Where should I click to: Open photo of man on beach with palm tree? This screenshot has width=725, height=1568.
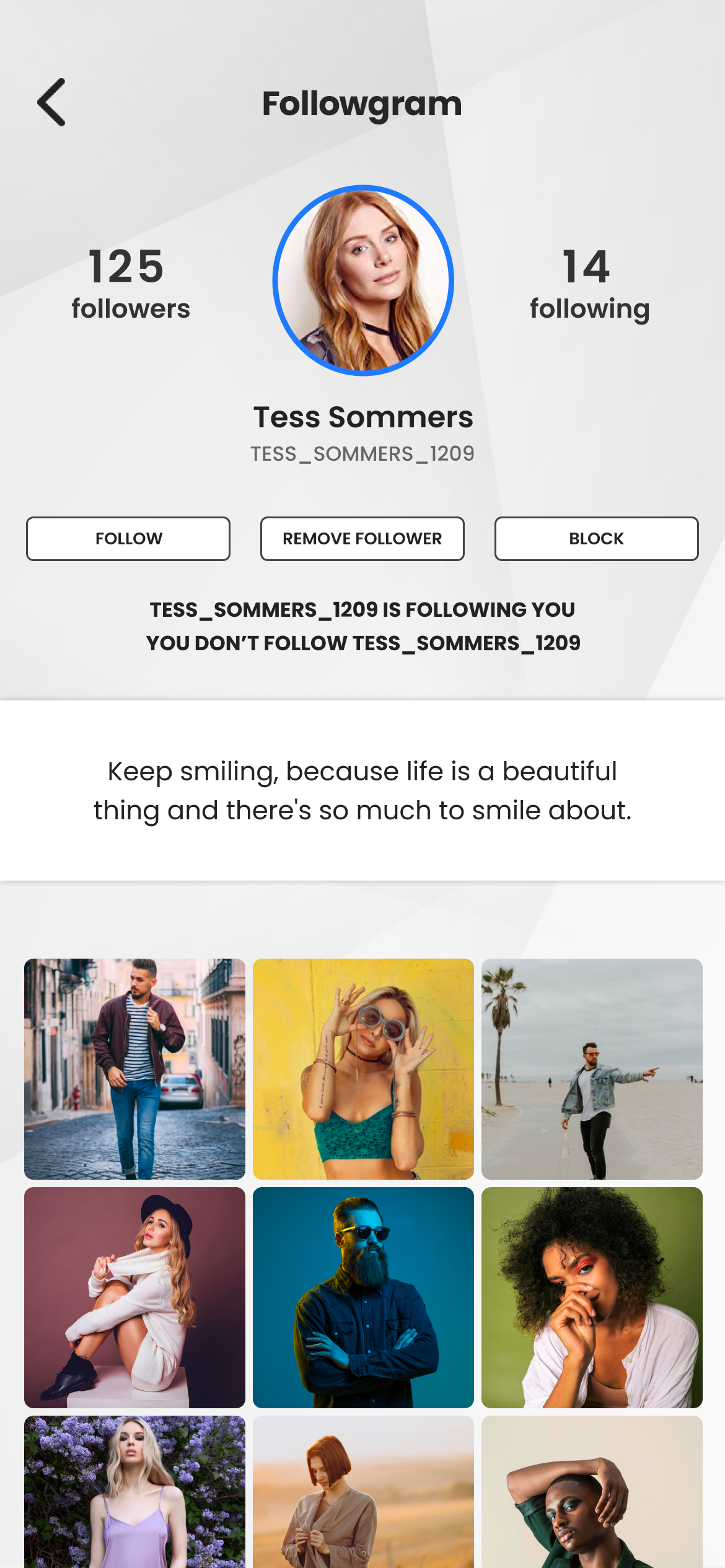(x=592, y=1069)
